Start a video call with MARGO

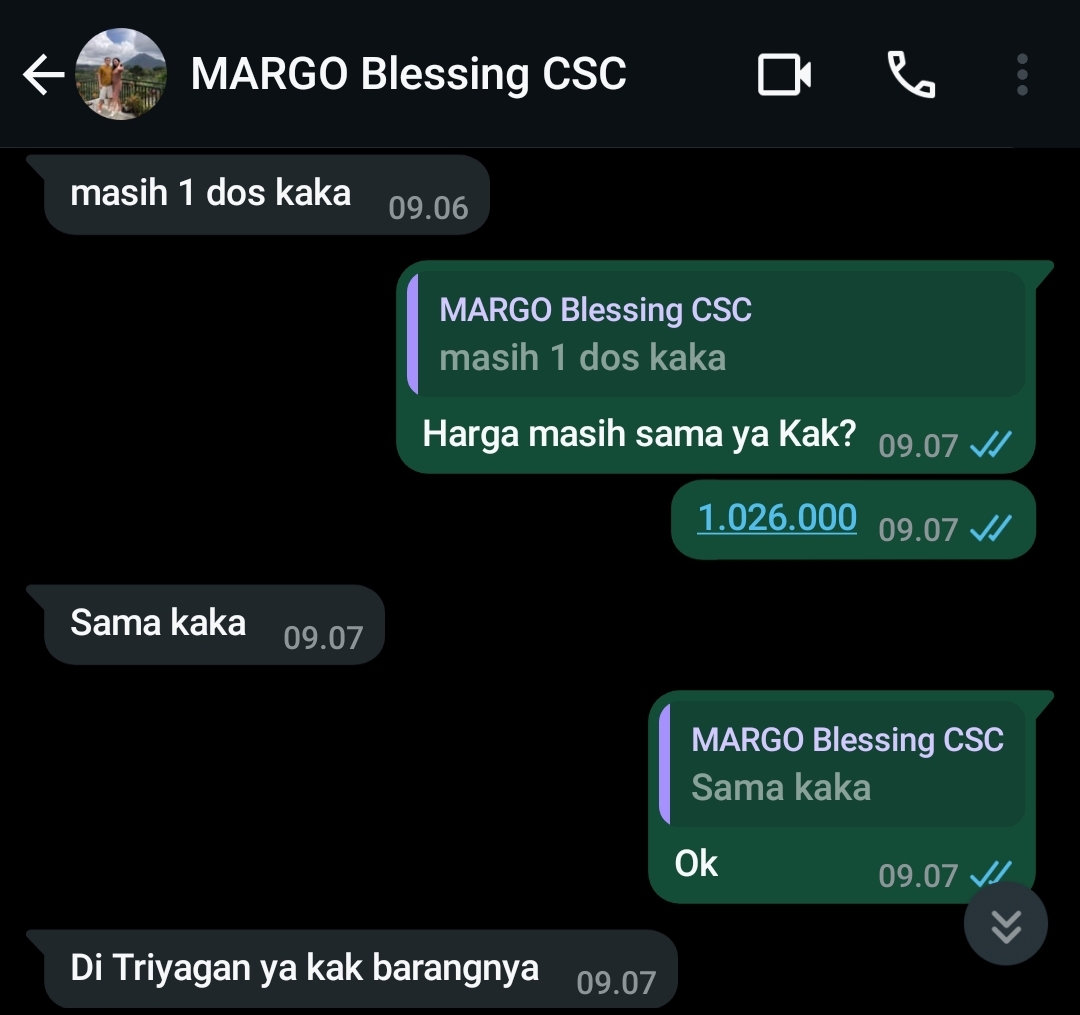click(x=784, y=75)
